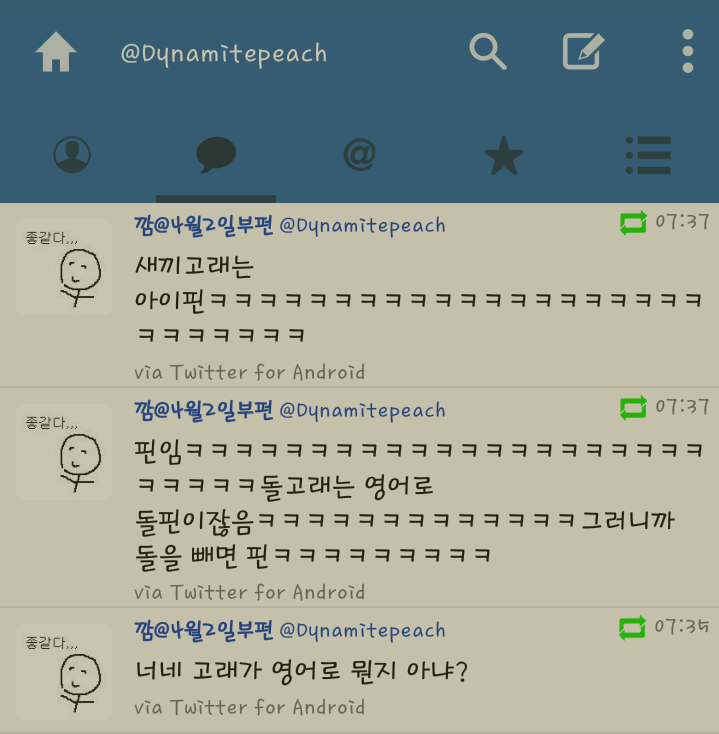Viewport: 719px width, 734px height.
Task: Switch to the profile tab
Action: [x=72, y=155]
